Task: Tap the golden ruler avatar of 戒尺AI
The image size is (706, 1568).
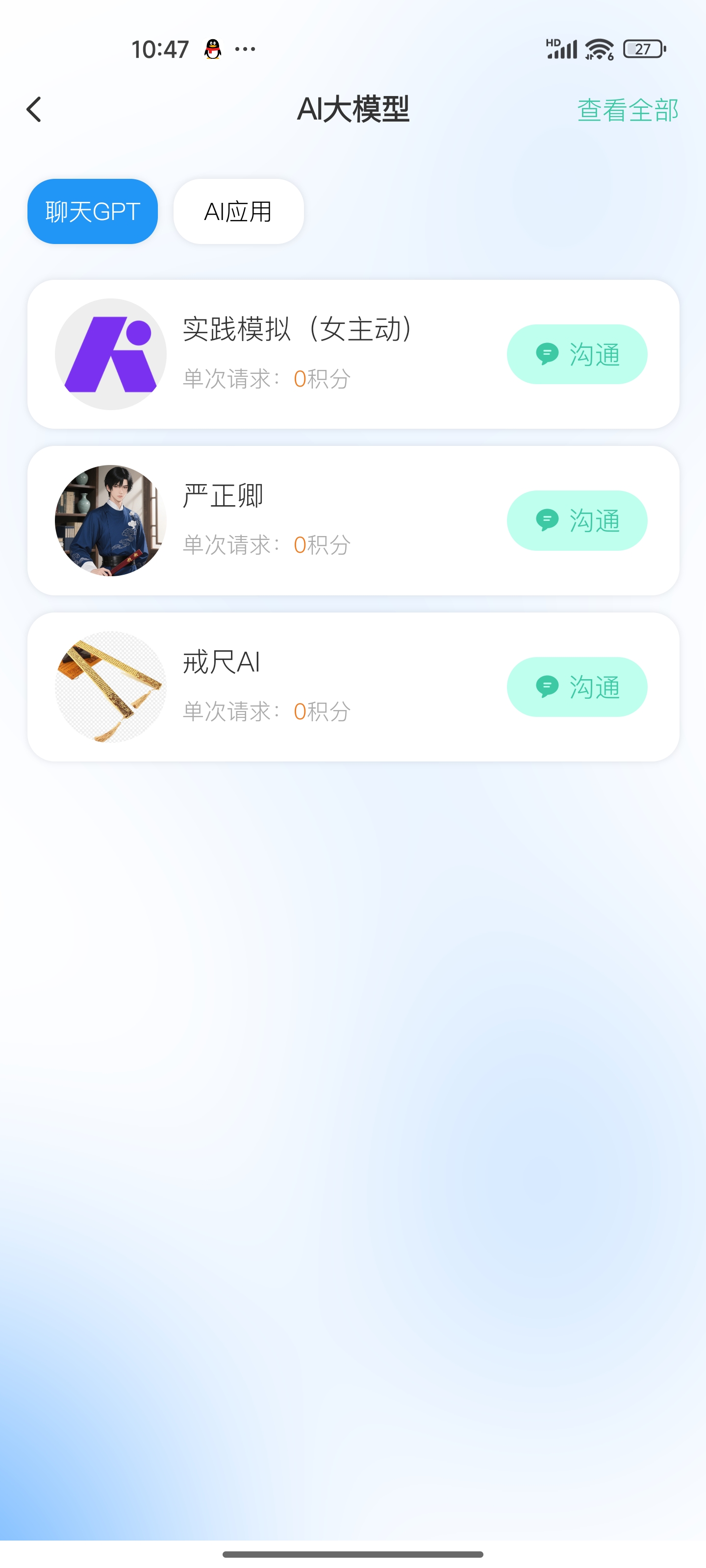Action: tap(110, 686)
